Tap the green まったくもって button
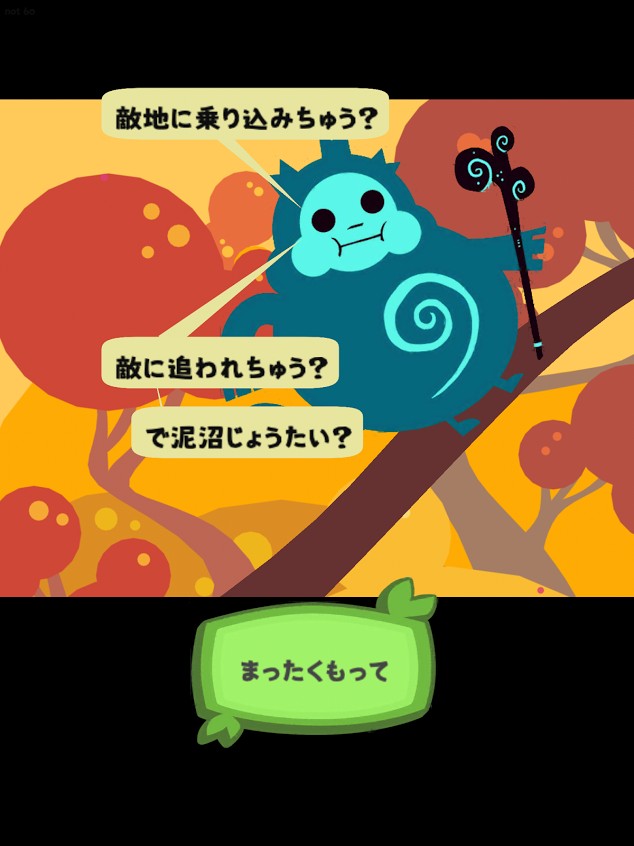The height and width of the screenshot is (846, 634). (x=315, y=668)
